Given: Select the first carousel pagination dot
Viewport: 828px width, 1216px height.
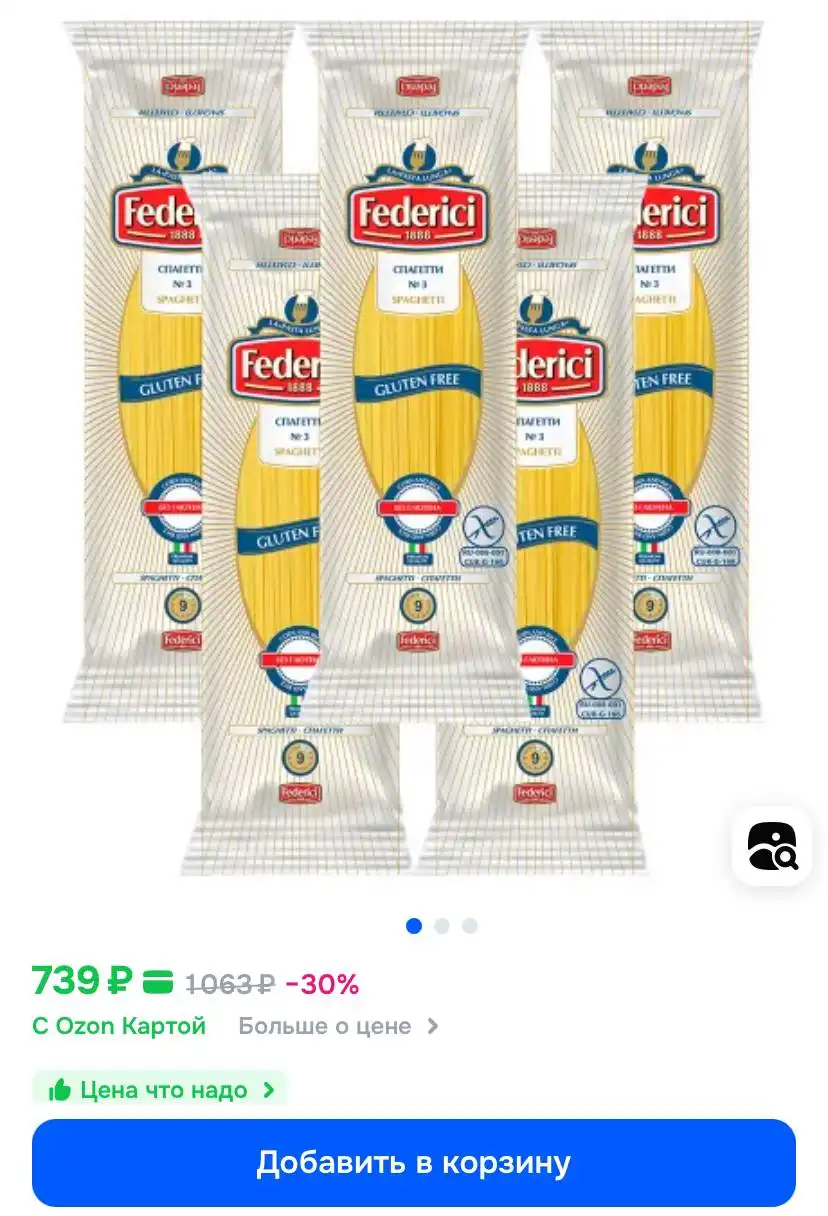Looking at the screenshot, I should coord(414,926).
